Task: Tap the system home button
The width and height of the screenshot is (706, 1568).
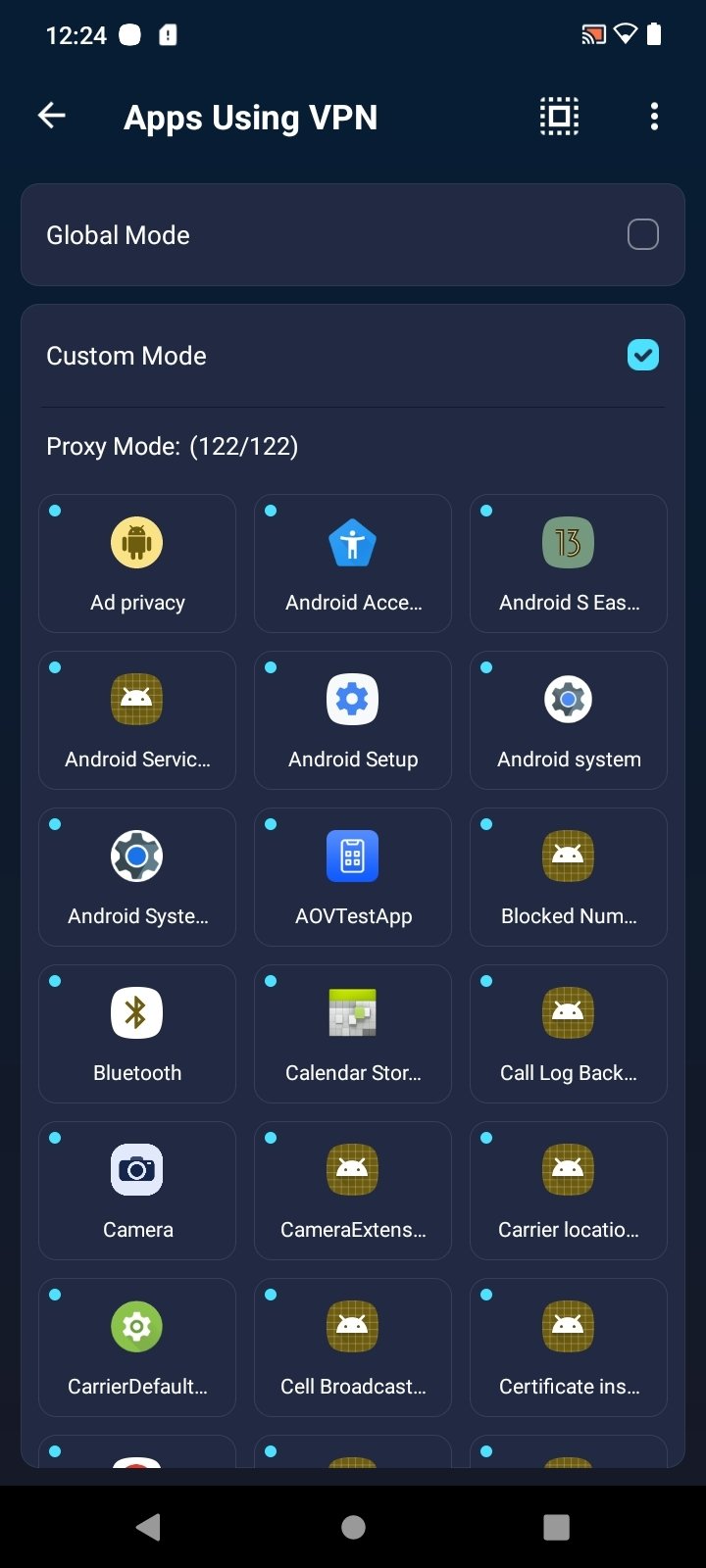Action: pos(353,1527)
